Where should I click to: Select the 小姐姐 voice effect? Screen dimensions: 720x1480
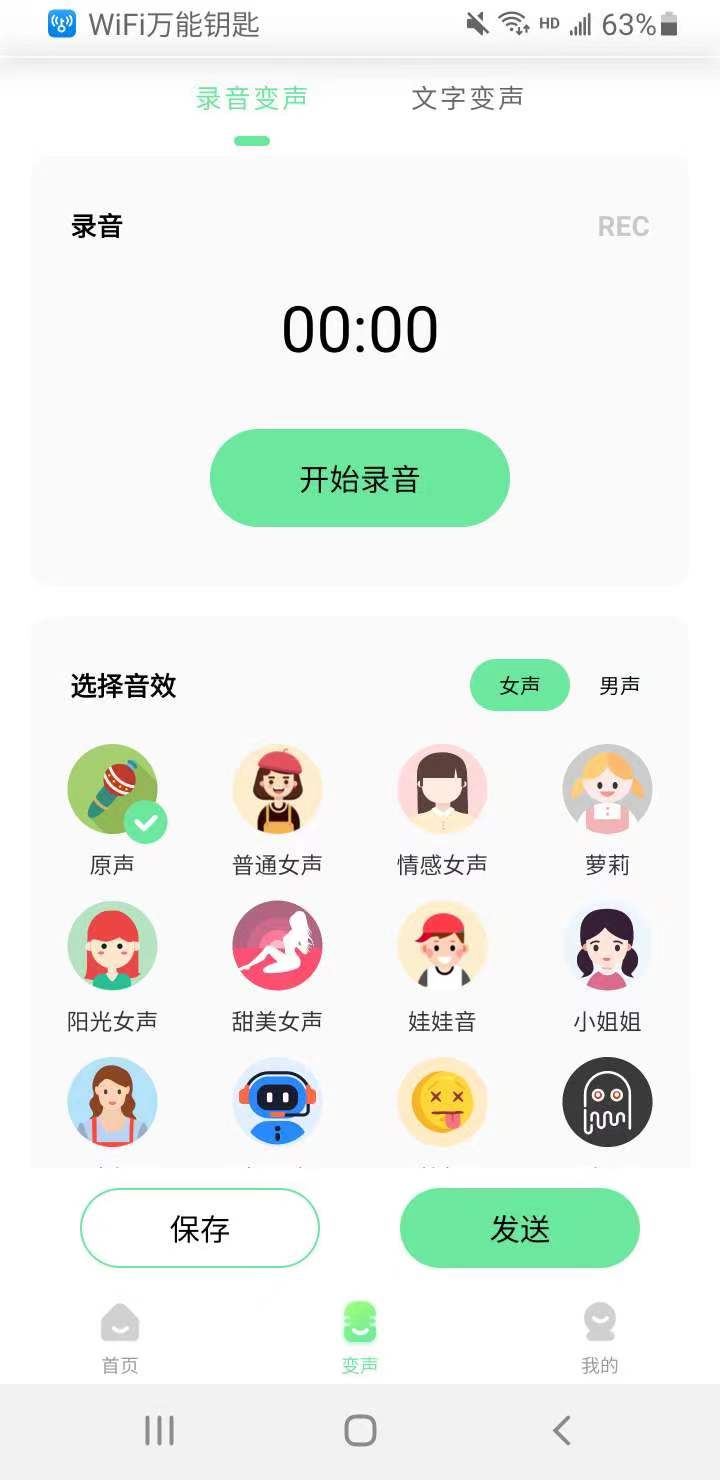(607, 946)
